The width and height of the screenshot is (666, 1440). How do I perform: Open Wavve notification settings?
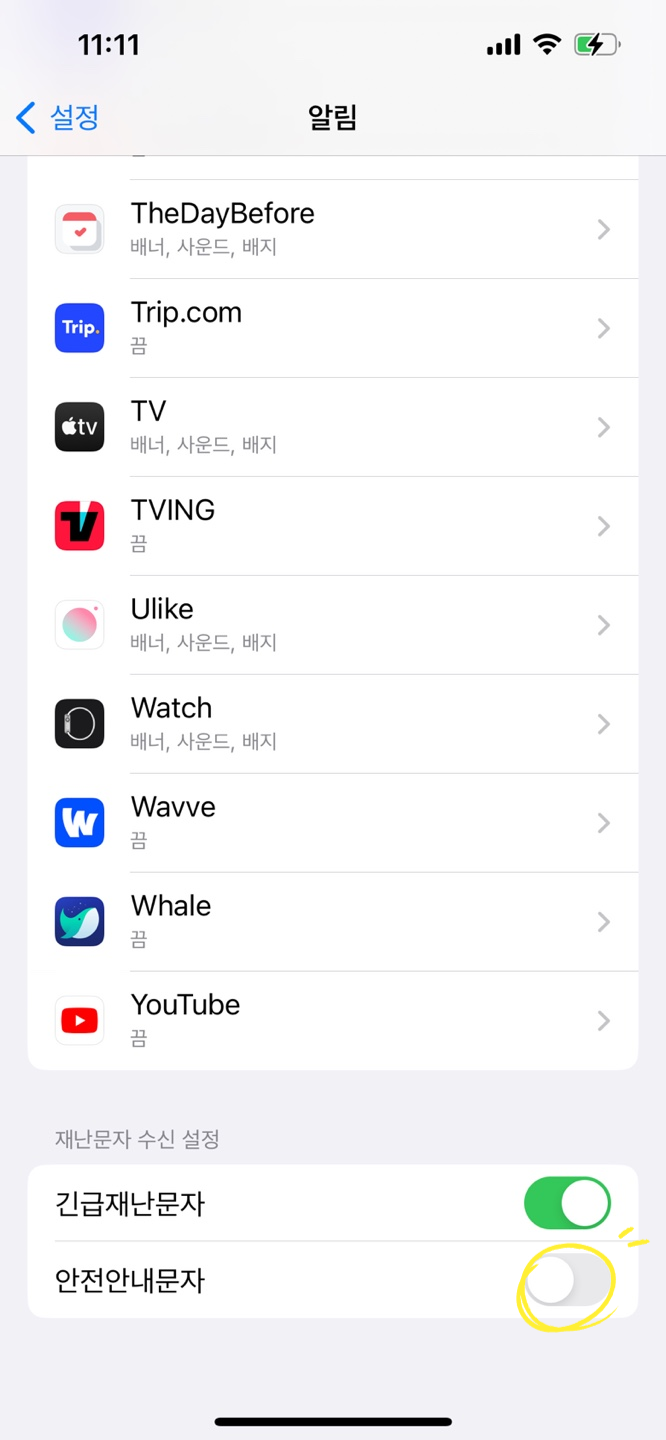point(333,823)
